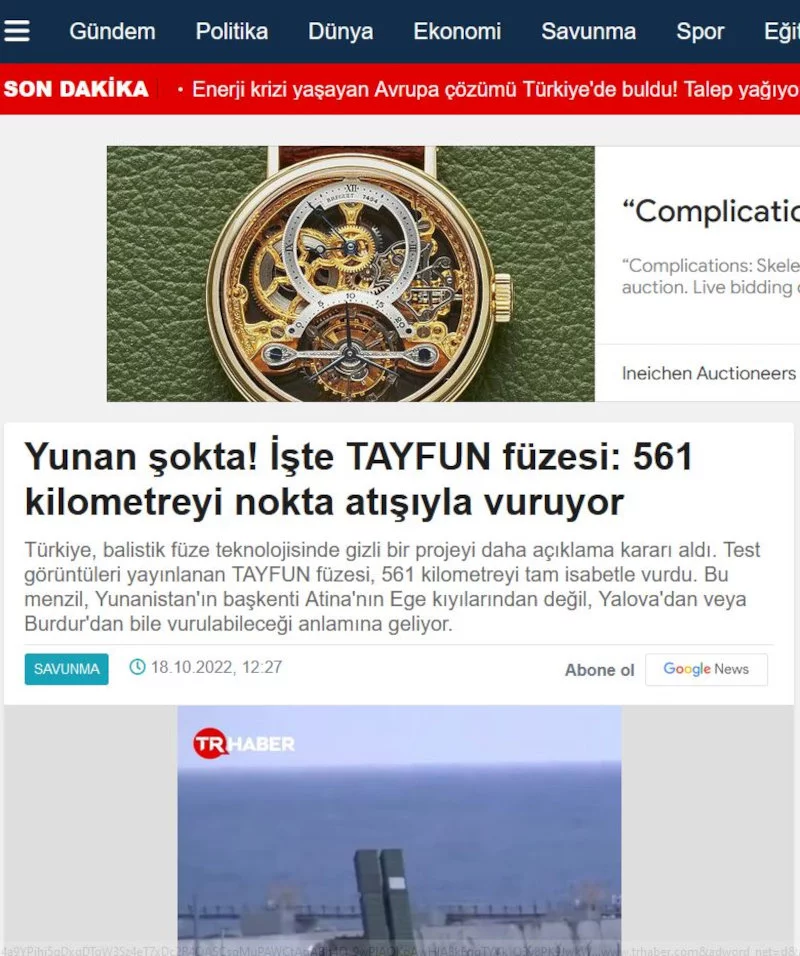
Task: Open the hamburger menu
Action: [x=17, y=31]
